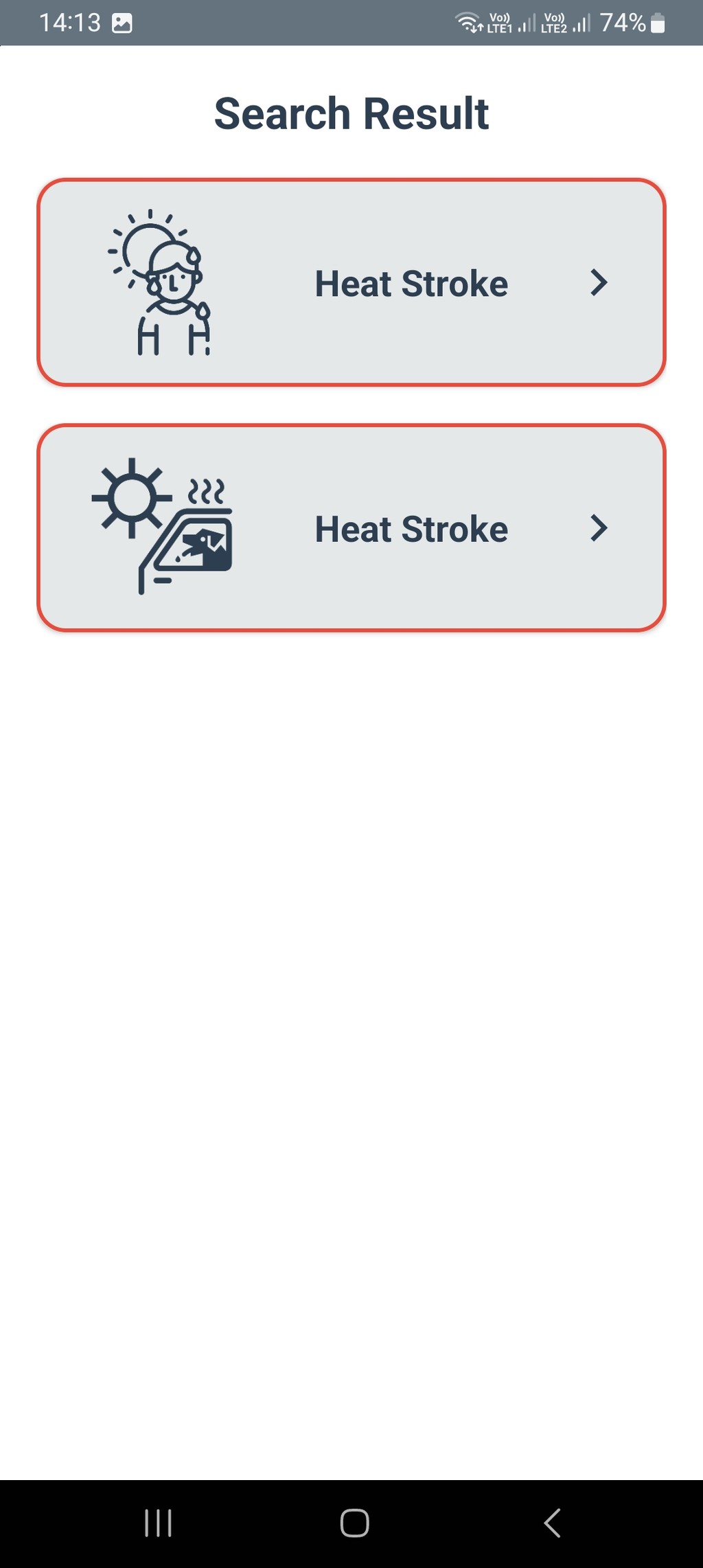Go to the home screen
Screen dimensions: 703x1568
[354, 1523]
